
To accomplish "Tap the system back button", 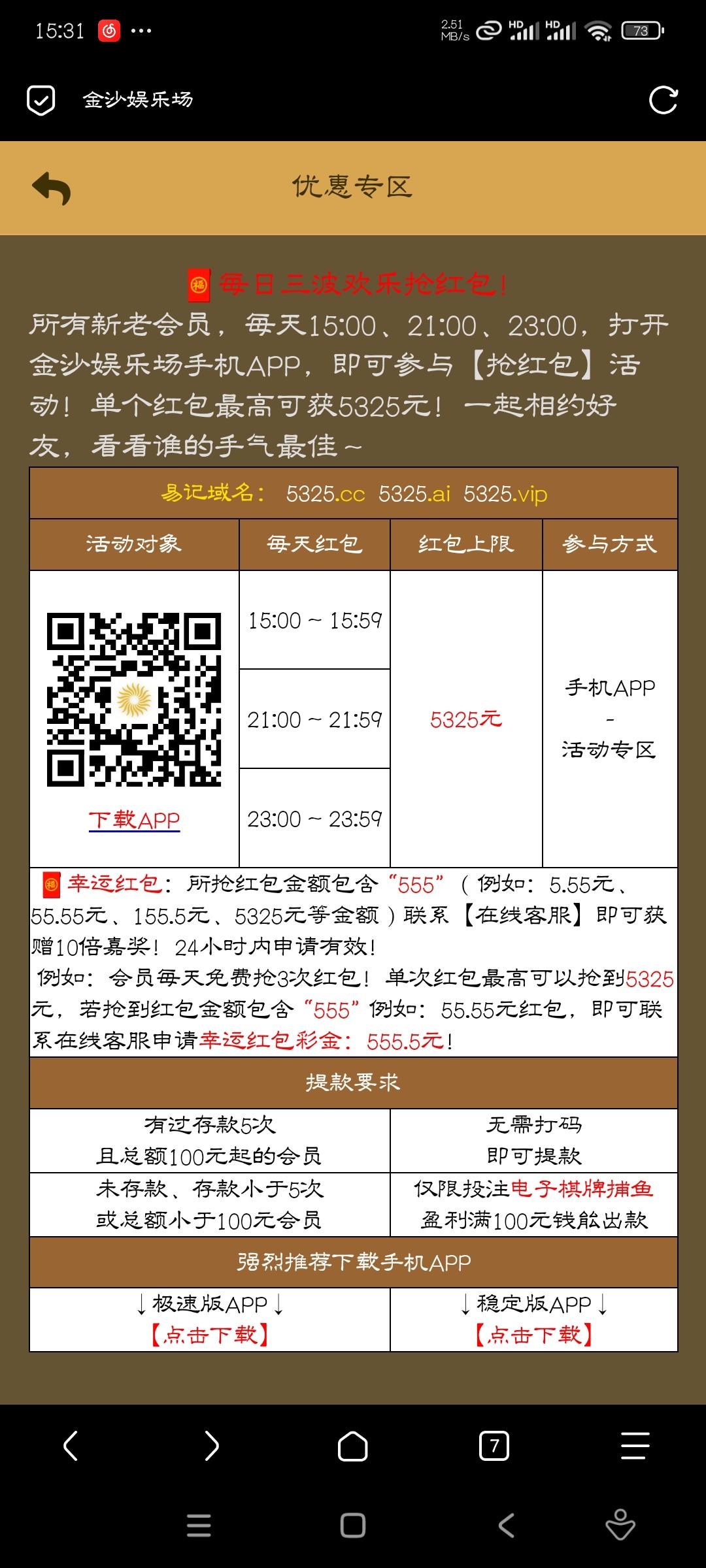I will (x=506, y=1526).
